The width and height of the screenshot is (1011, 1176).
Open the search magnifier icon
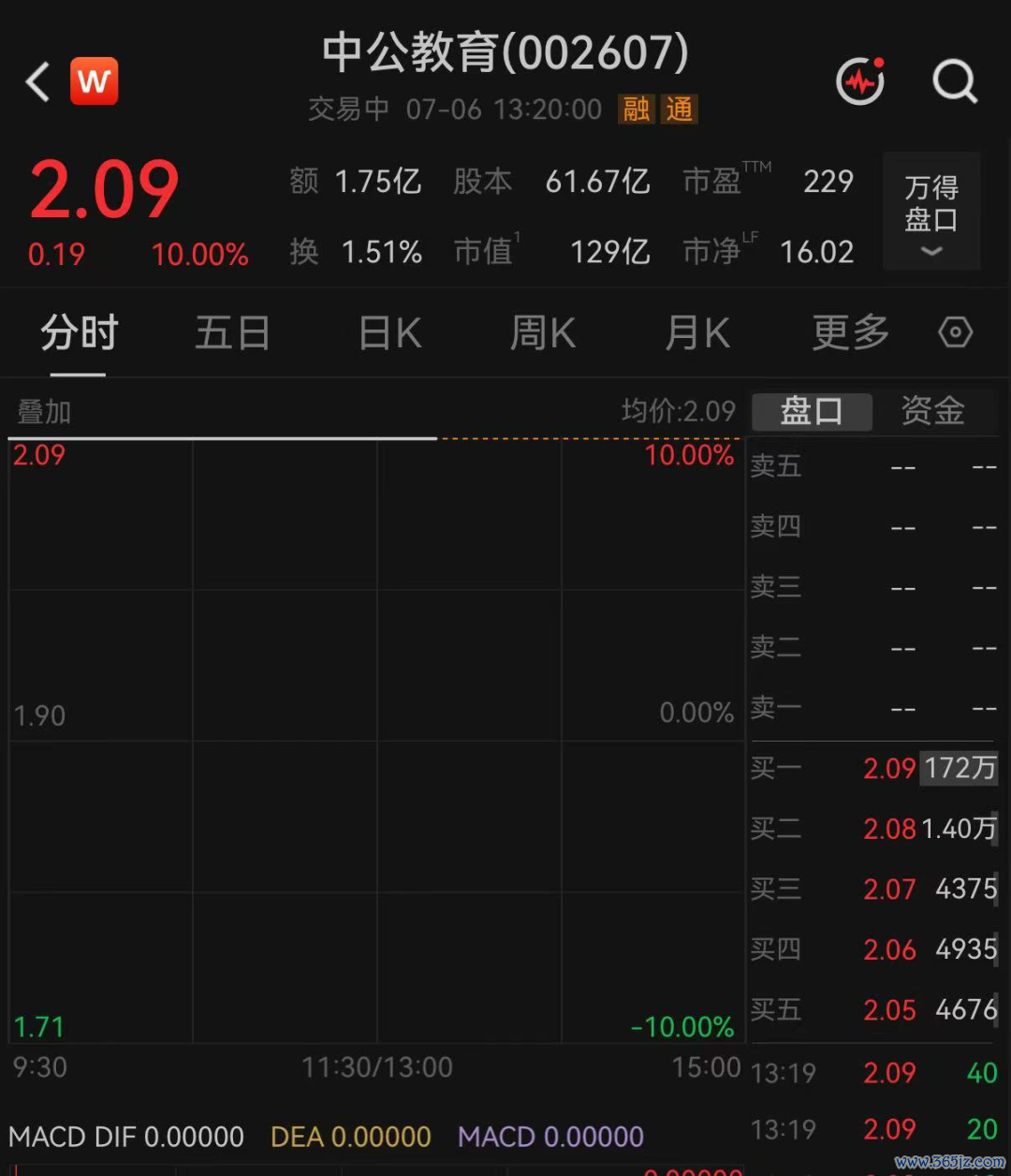coord(955,81)
